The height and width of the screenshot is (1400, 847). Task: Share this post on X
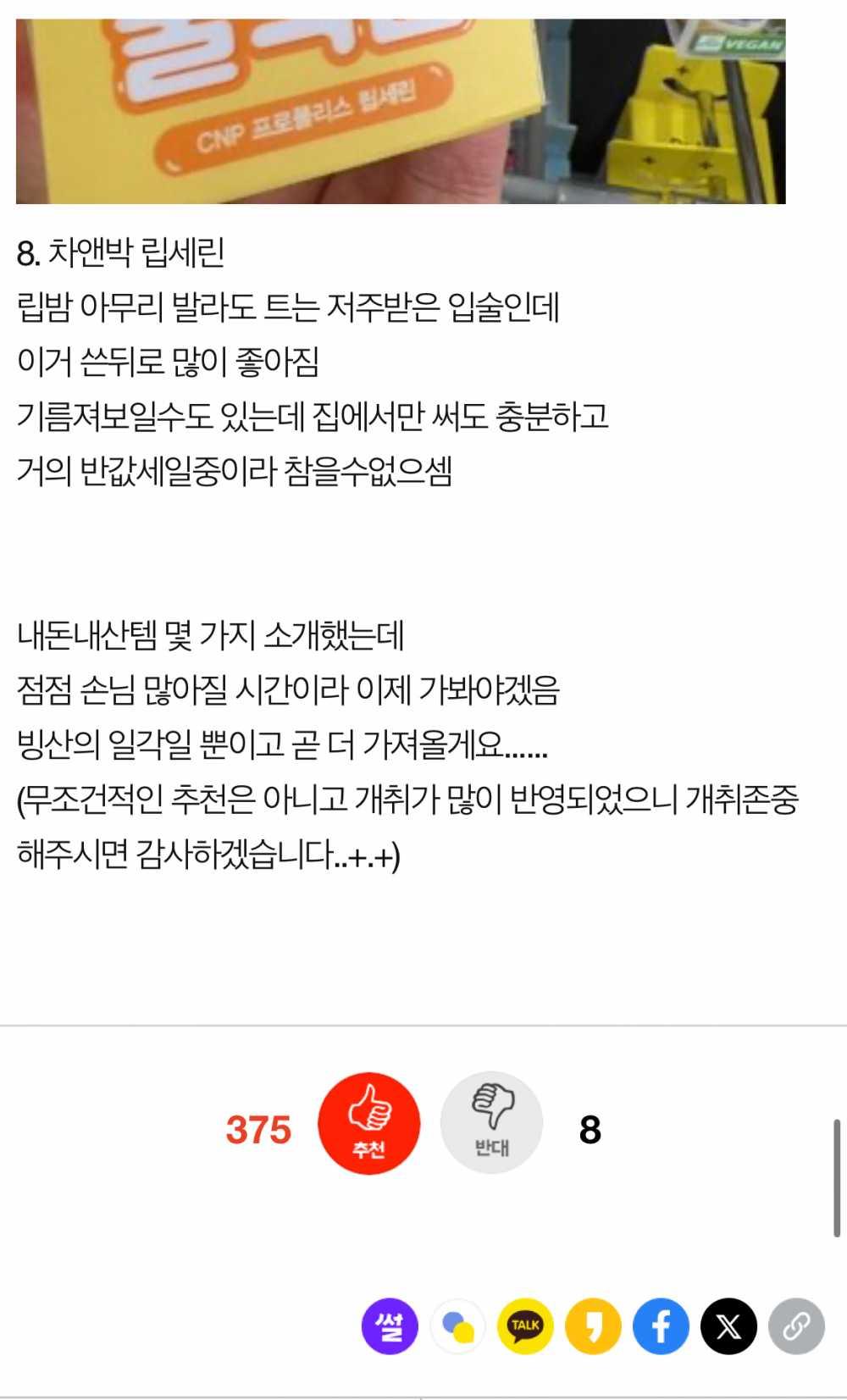pos(728,1325)
